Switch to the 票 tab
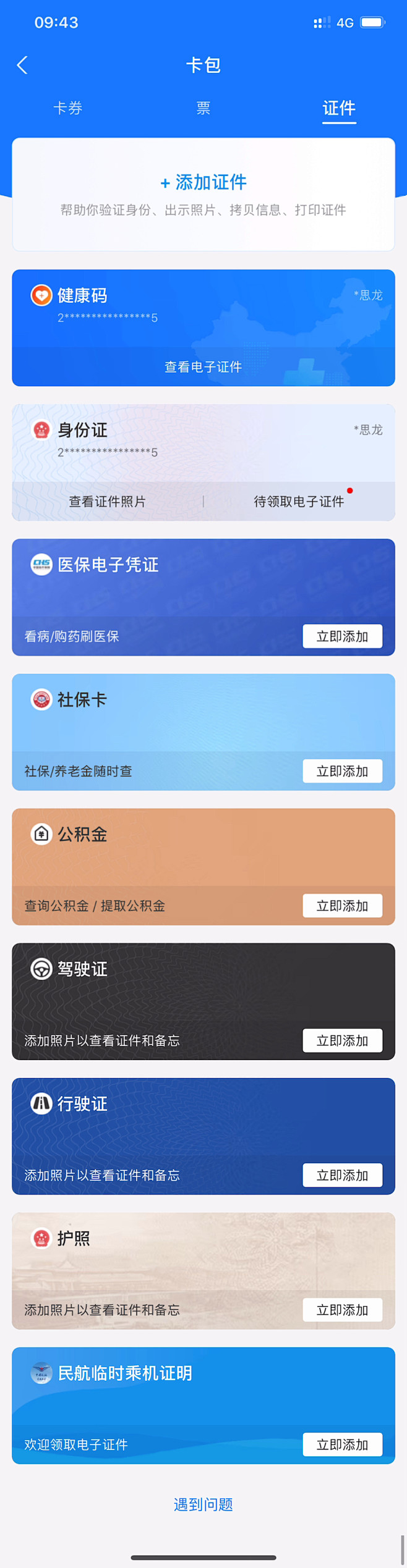The height and width of the screenshot is (1568, 407). click(204, 108)
